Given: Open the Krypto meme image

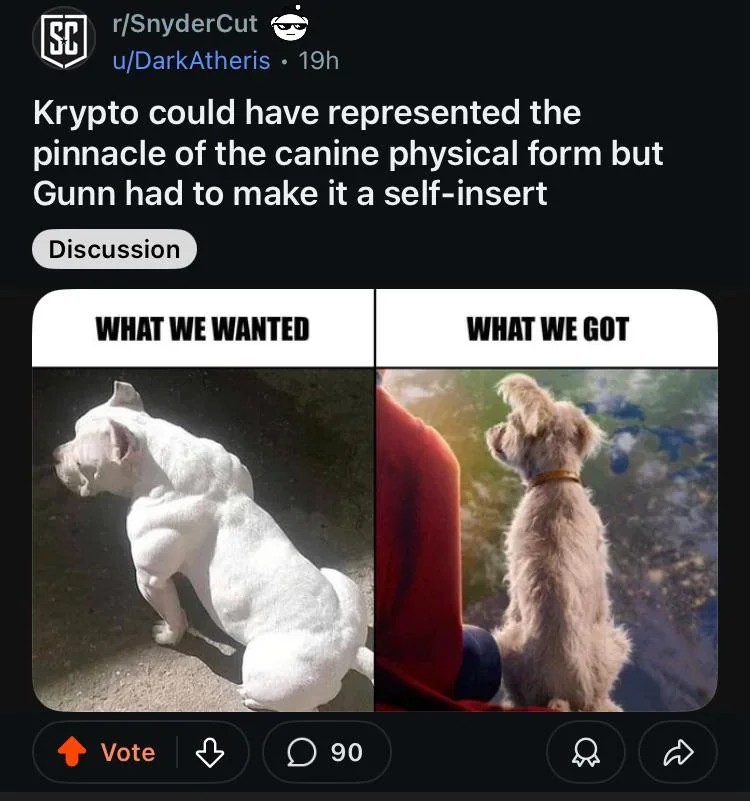Looking at the screenshot, I should [x=375, y=500].
